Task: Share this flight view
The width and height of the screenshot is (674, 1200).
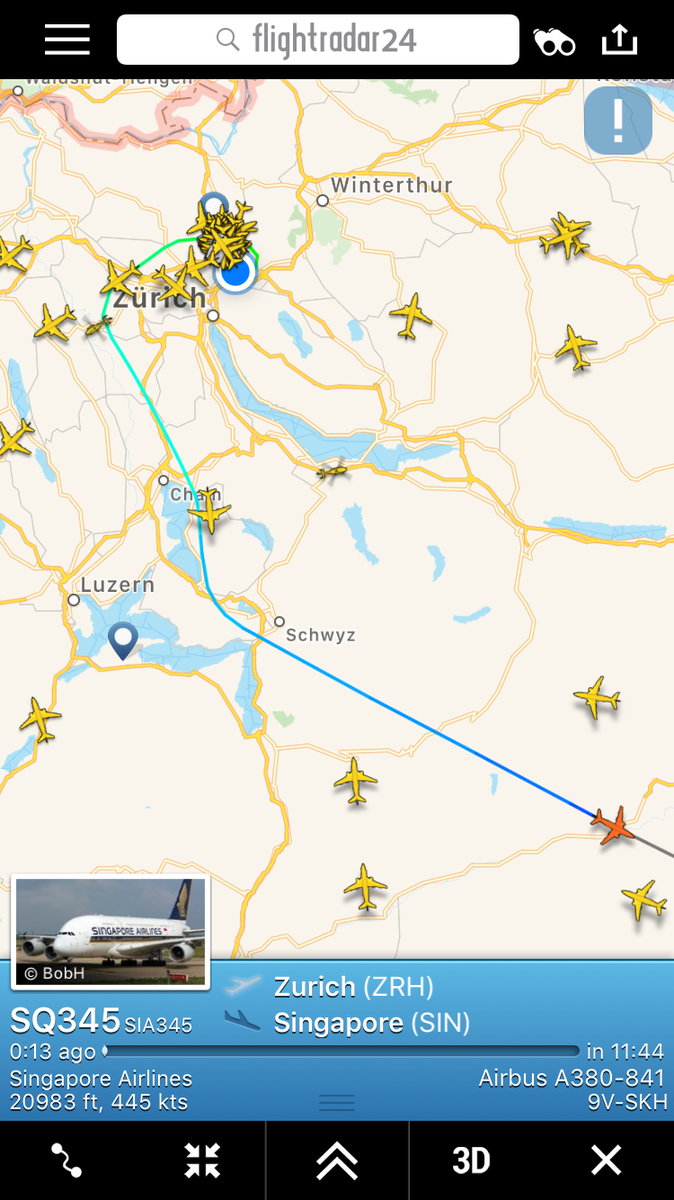Action: click(619, 40)
